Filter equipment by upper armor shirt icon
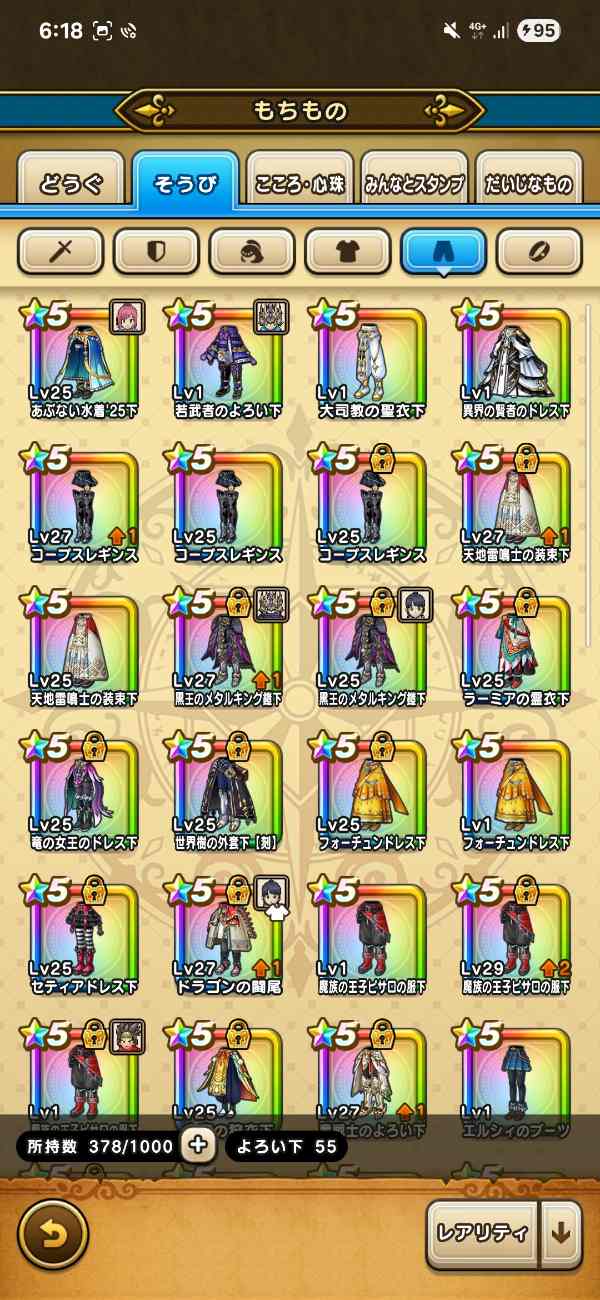The height and width of the screenshot is (1300, 600). (348, 251)
